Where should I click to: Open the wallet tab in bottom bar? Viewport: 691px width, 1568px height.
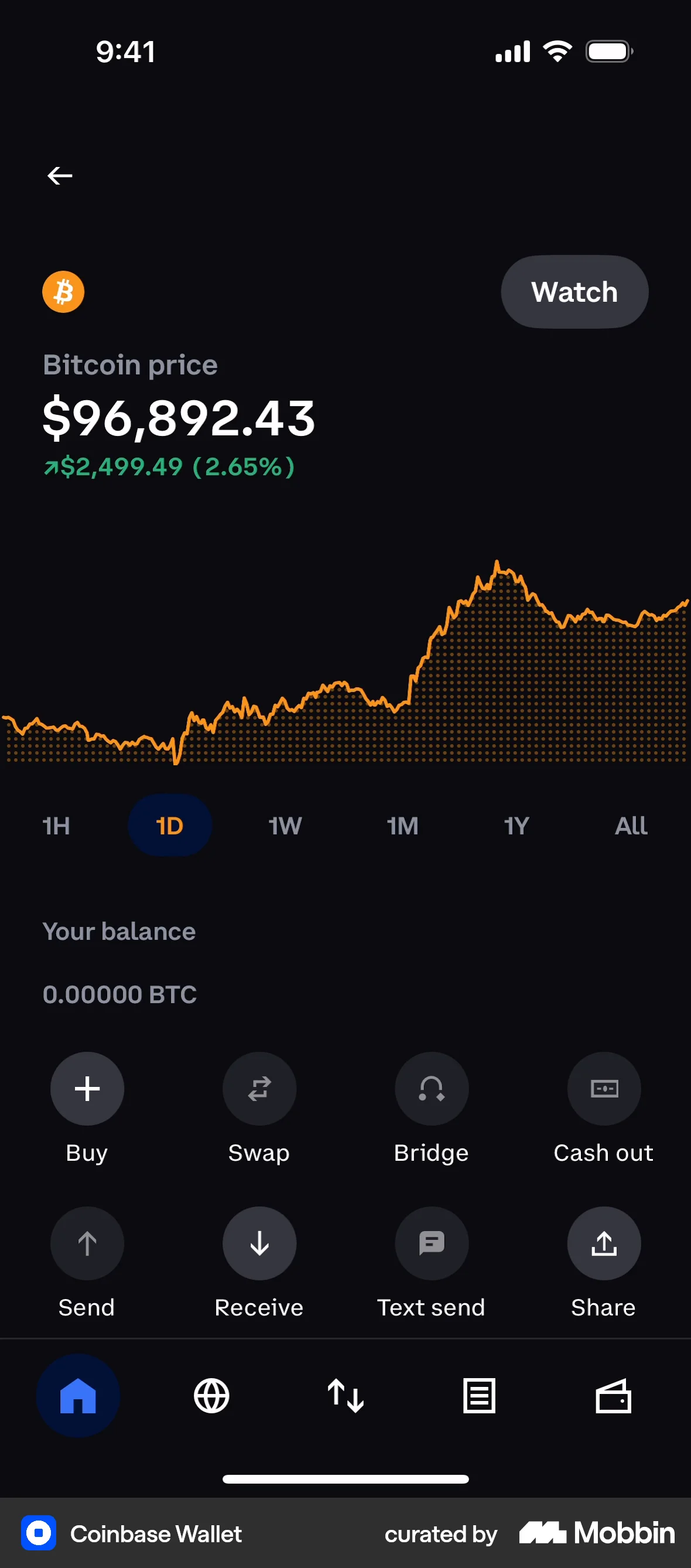(613, 1396)
